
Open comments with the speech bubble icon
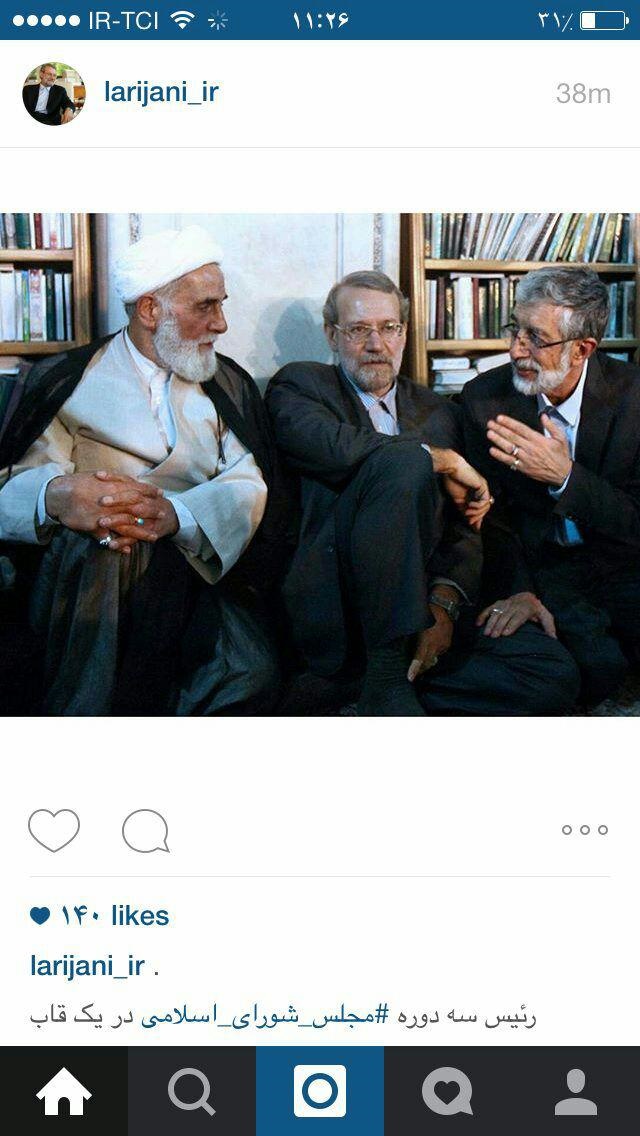coord(146,831)
